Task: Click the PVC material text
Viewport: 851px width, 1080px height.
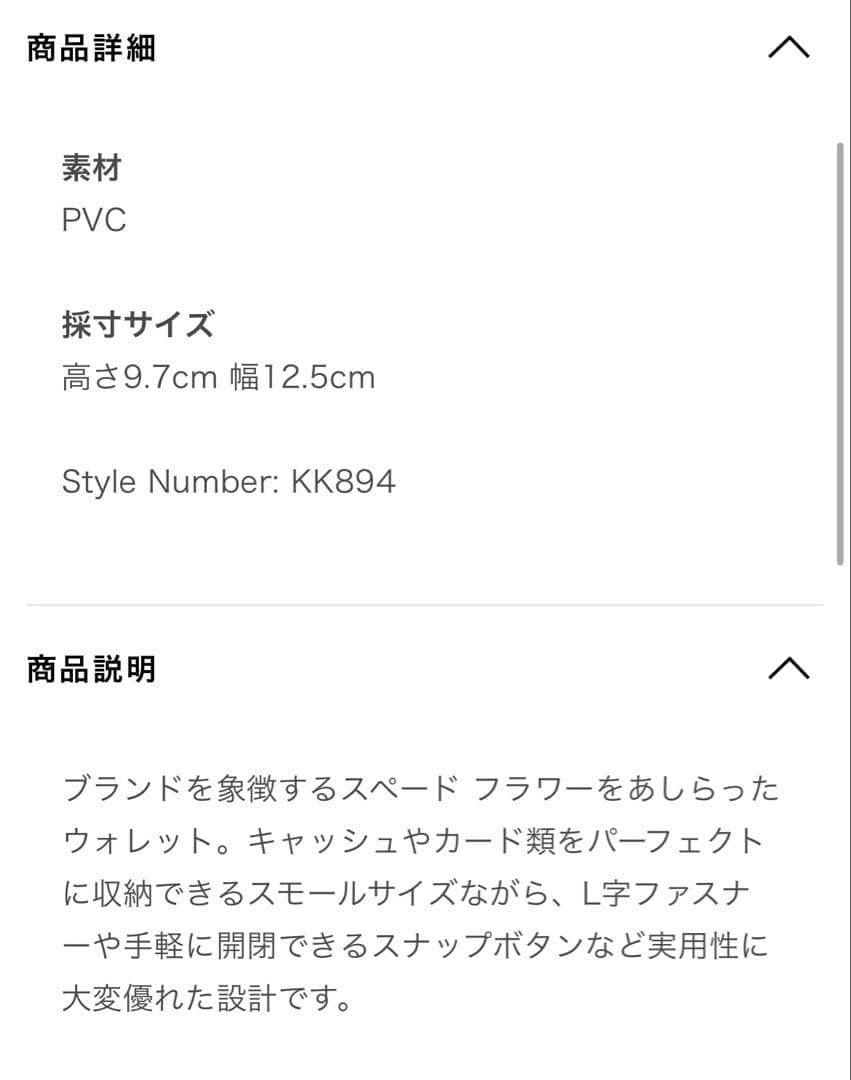Action: 92,221
